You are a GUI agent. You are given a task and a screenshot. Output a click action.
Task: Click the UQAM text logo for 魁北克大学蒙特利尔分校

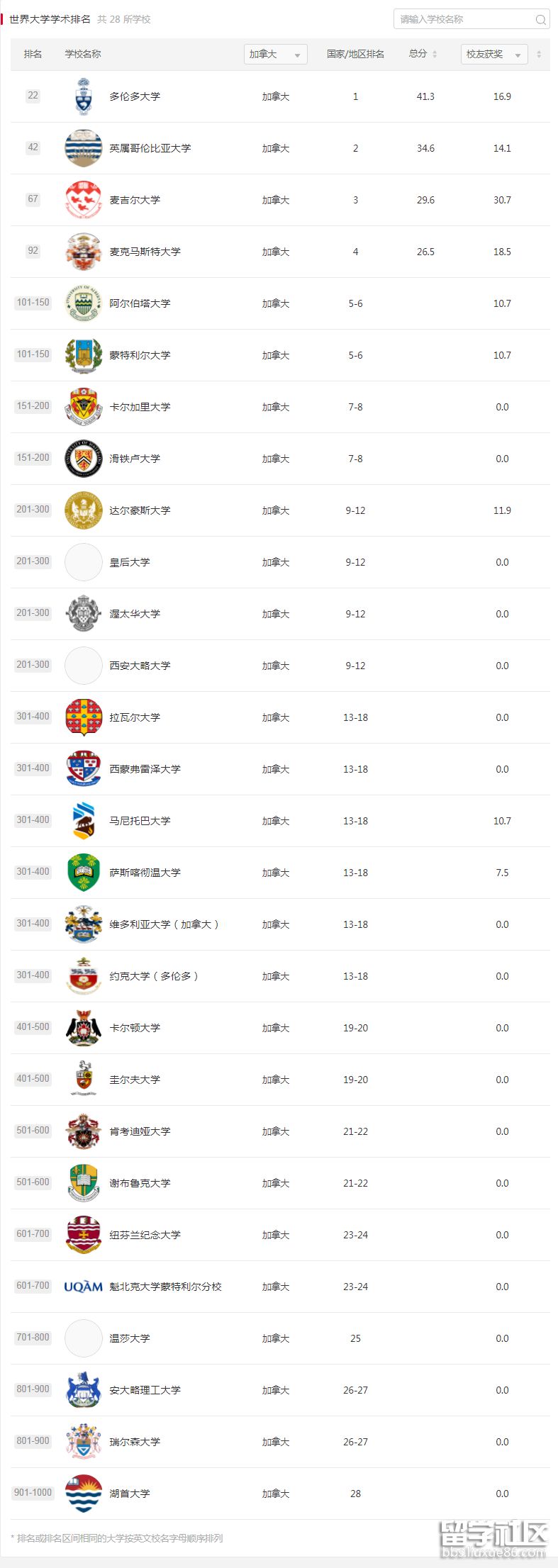[x=83, y=1286]
